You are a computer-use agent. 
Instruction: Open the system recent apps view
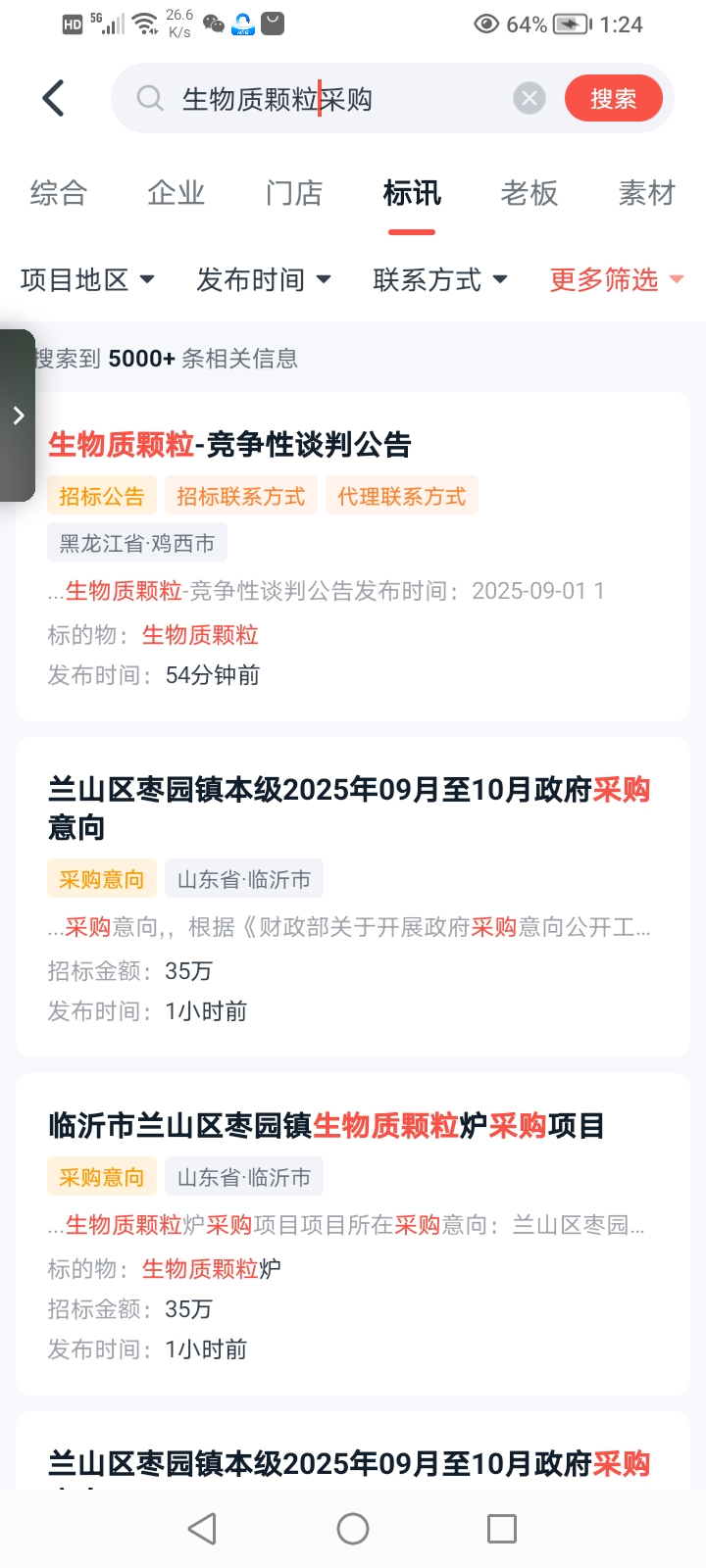tap(502, 1529)
